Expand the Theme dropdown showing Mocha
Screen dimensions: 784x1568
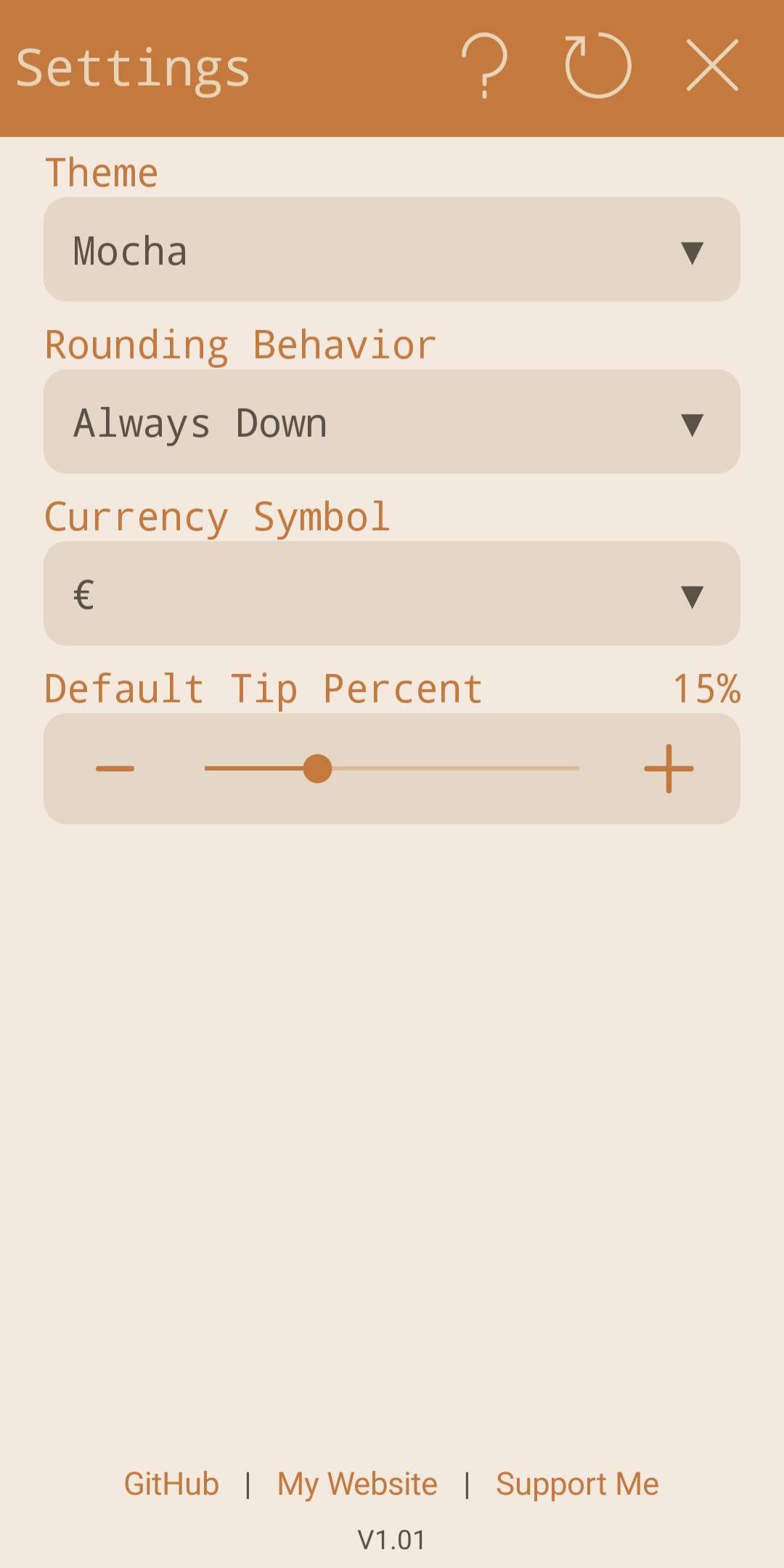pyautogui.click(x=392, y=250)
